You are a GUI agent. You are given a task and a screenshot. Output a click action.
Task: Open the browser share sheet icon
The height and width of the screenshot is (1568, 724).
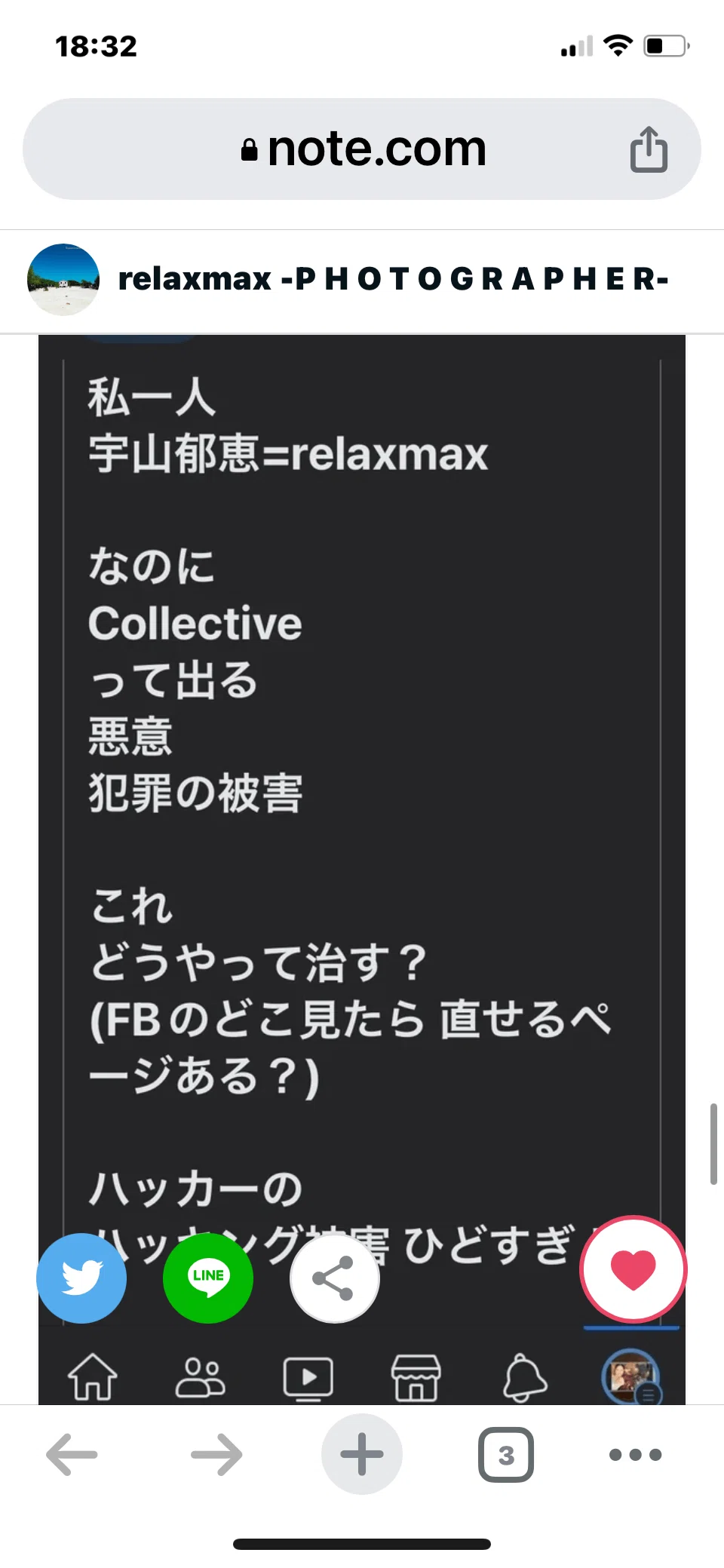(649, 149)
